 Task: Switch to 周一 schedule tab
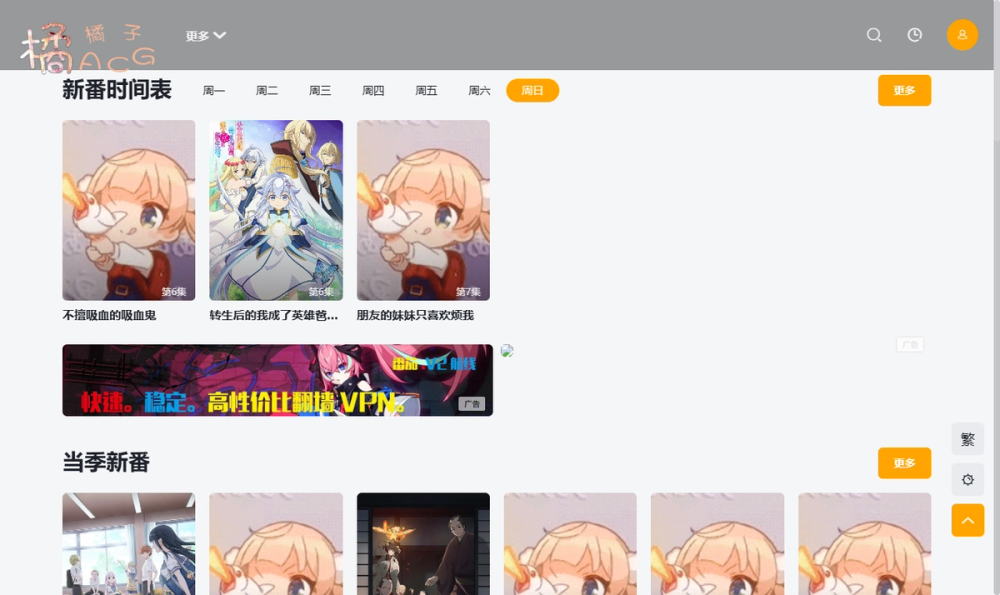214,91
